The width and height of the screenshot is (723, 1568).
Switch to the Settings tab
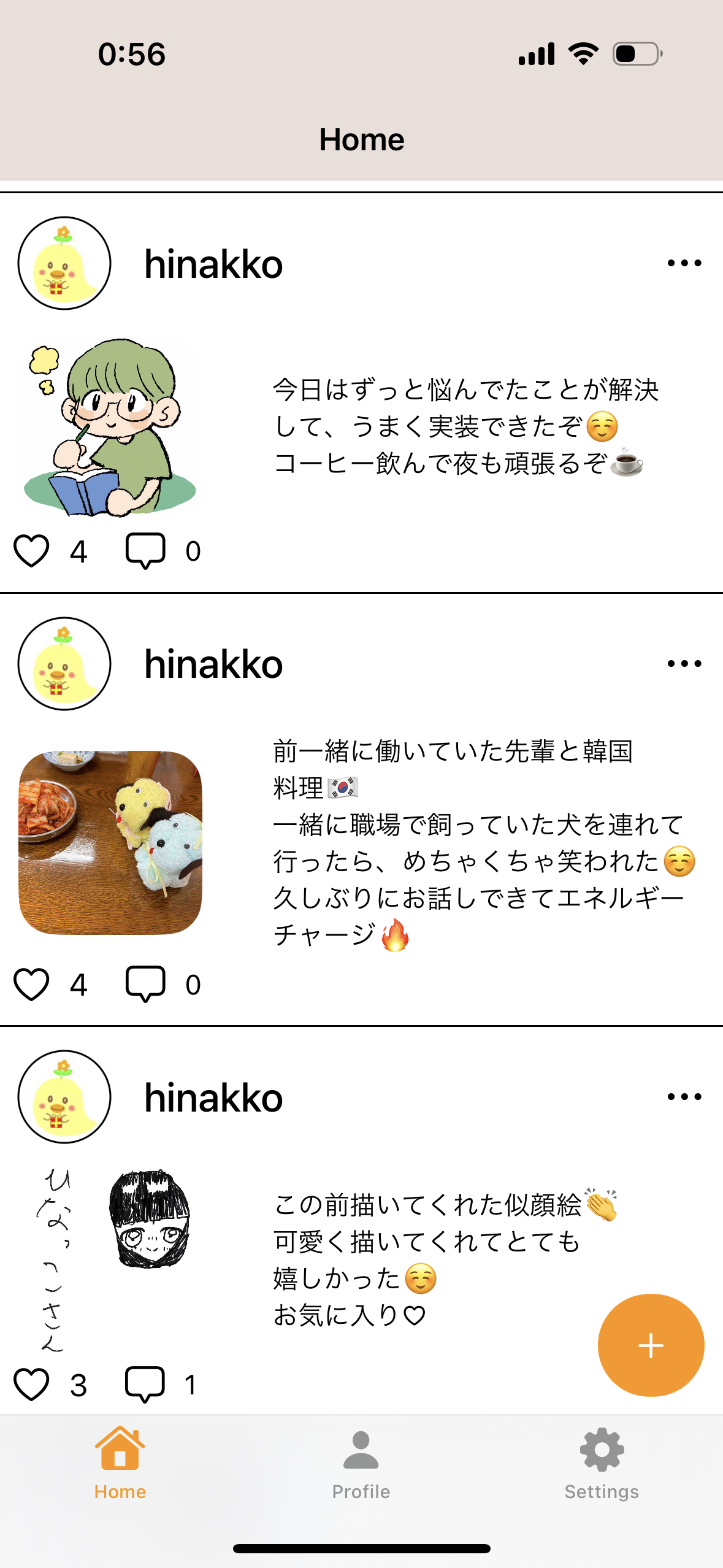pos(601,1463)
